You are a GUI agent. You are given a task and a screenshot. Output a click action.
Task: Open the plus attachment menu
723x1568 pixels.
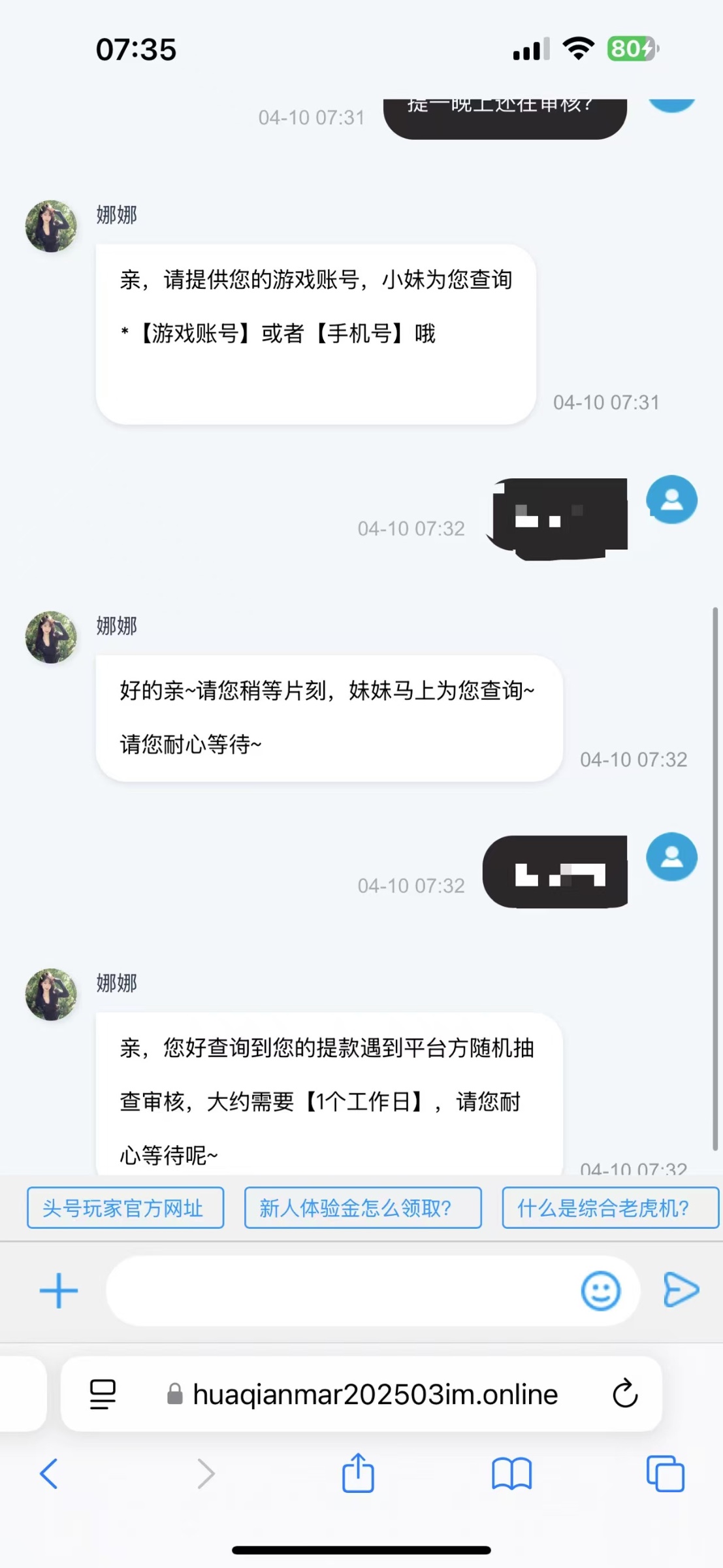59,1290
